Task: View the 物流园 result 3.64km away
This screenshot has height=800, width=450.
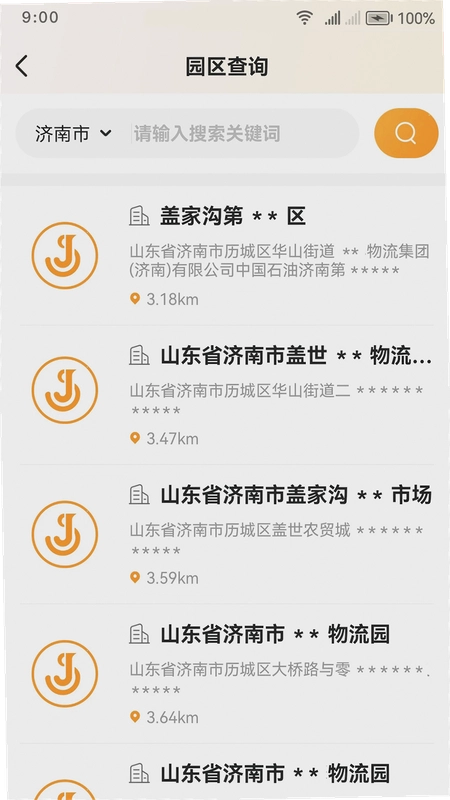Action: click(227, 674)
